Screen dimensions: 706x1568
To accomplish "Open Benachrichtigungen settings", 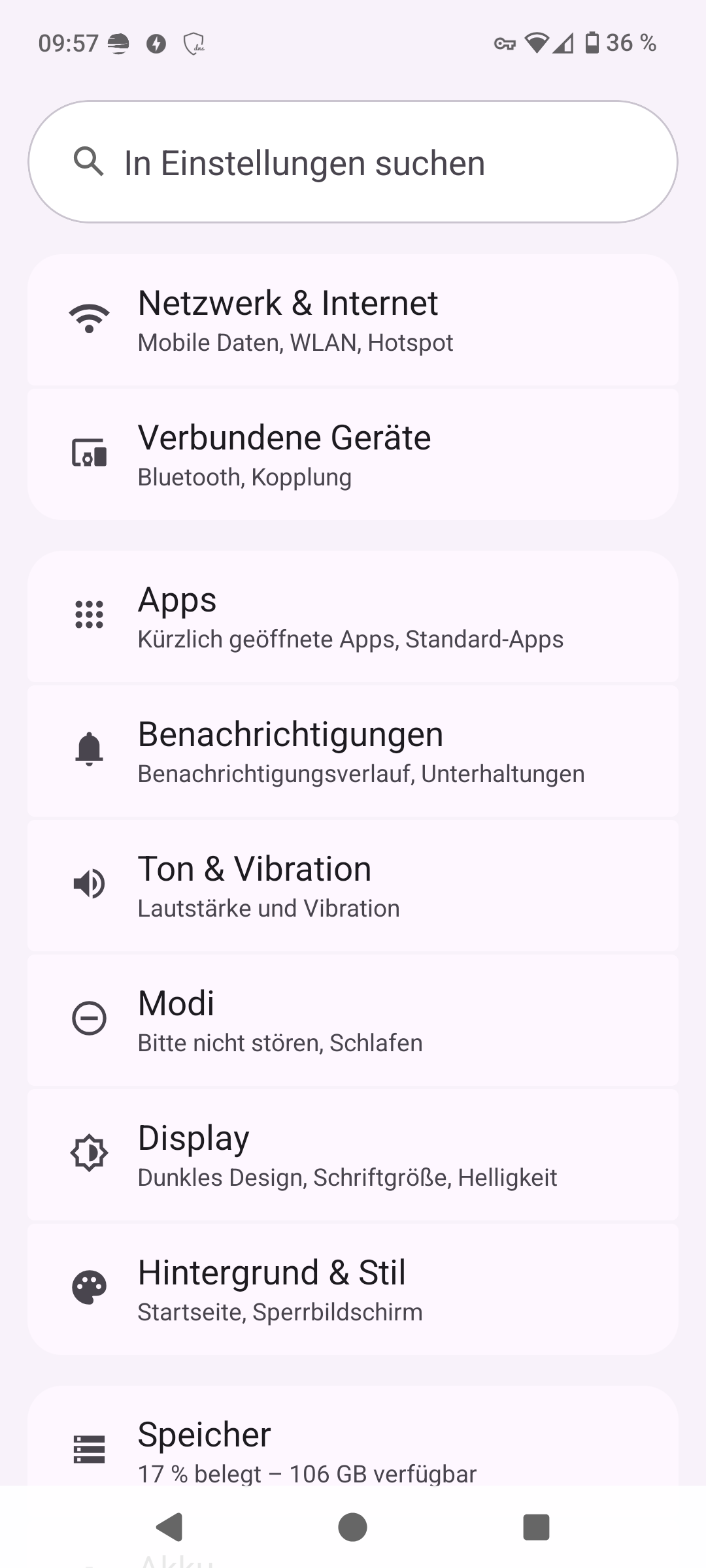I will pyautogui.click(x=353, y=751).
